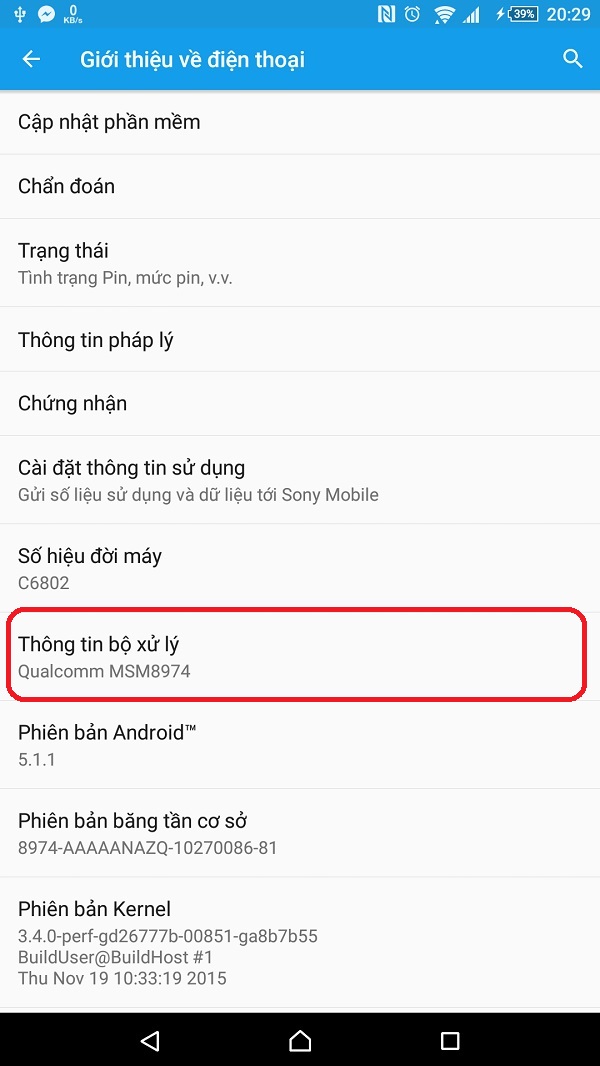
Task: Select the Số hiệu đời máy row
Action: coord(300,568)
